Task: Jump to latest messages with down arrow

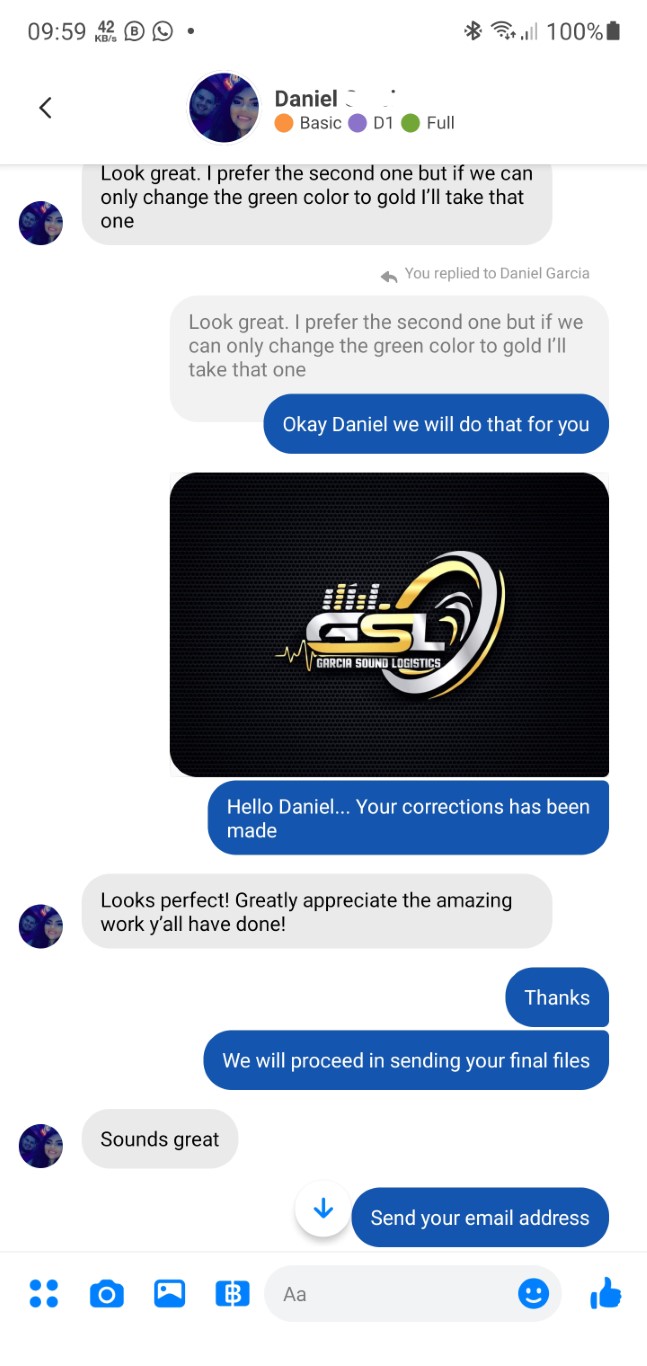Action: point(323,1208)
